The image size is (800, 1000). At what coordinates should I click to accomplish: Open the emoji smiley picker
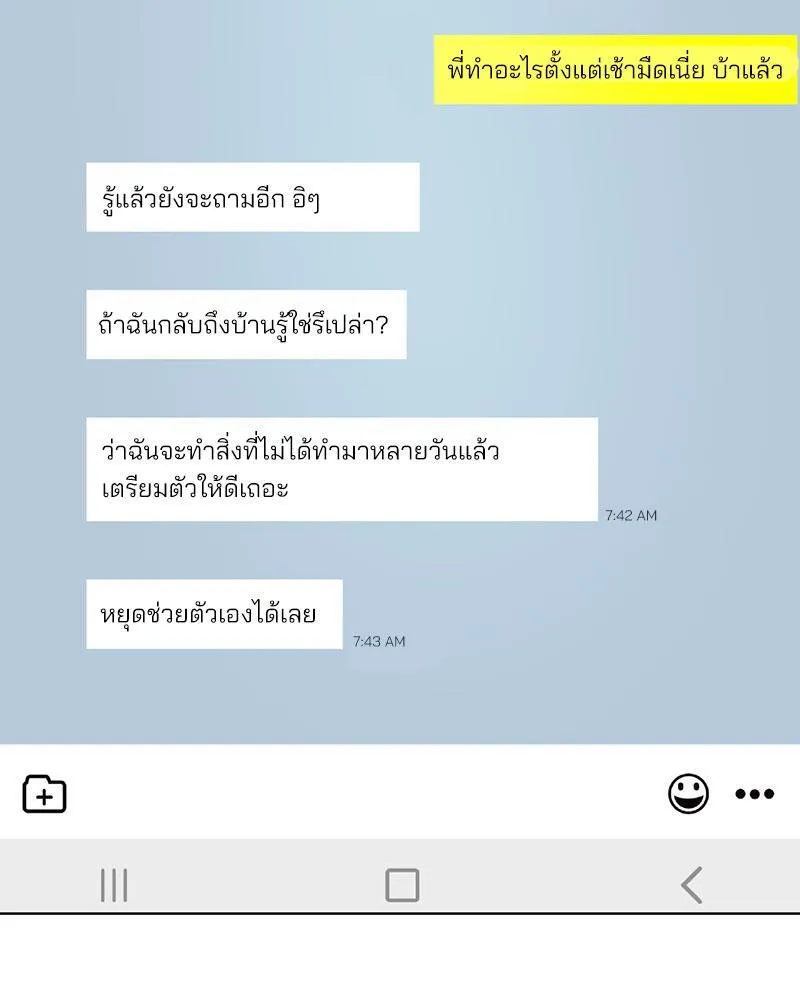click(688, 793)
